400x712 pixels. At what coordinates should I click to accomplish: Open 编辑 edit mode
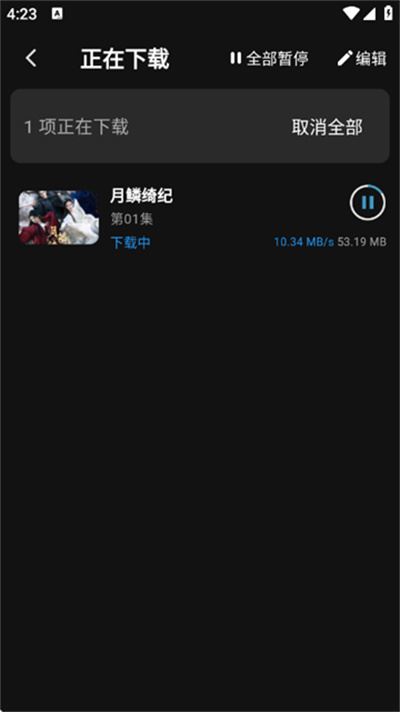(x=362, y=59)
